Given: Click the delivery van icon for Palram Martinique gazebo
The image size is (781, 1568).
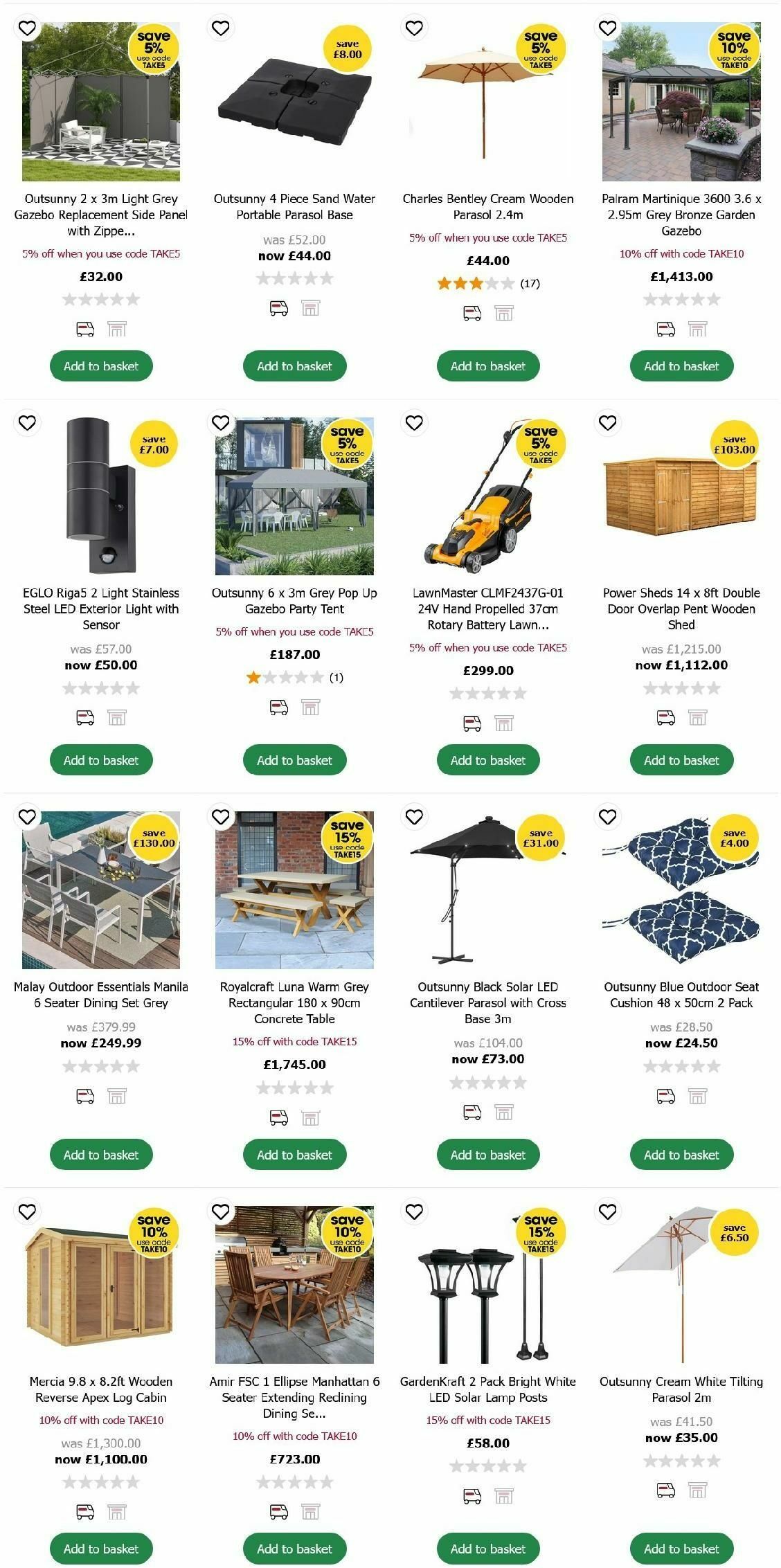Looking at the screenshot, I should tap(665, 330).
